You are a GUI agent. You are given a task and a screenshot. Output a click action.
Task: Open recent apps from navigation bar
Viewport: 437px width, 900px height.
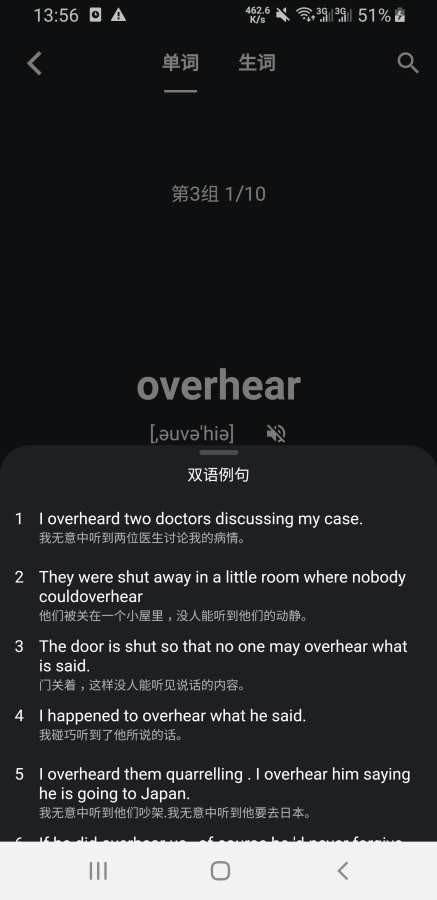click(98, 871)
